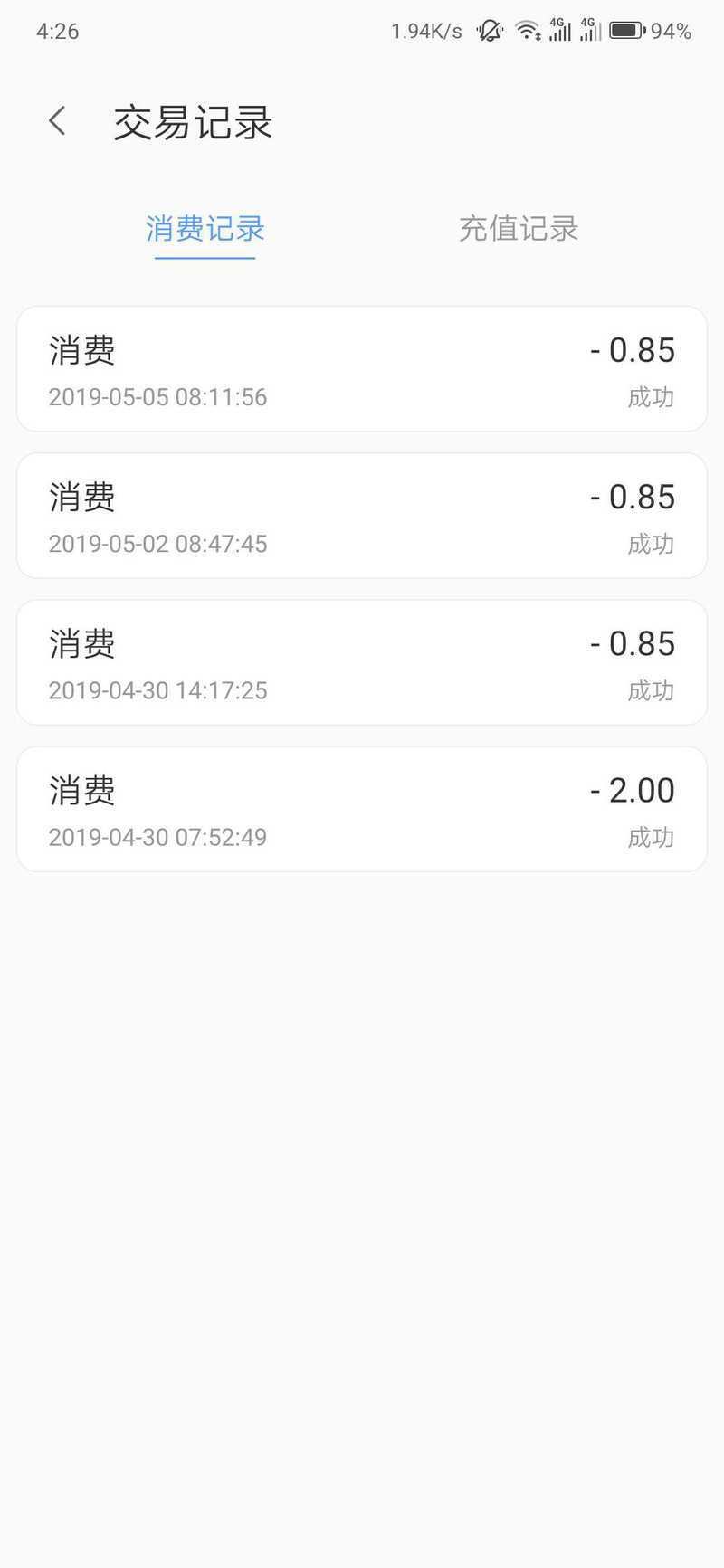Viewport: 724px width, 1568px height.
Task: Go back from 交易记录 page
Action: tap(57, 121)
